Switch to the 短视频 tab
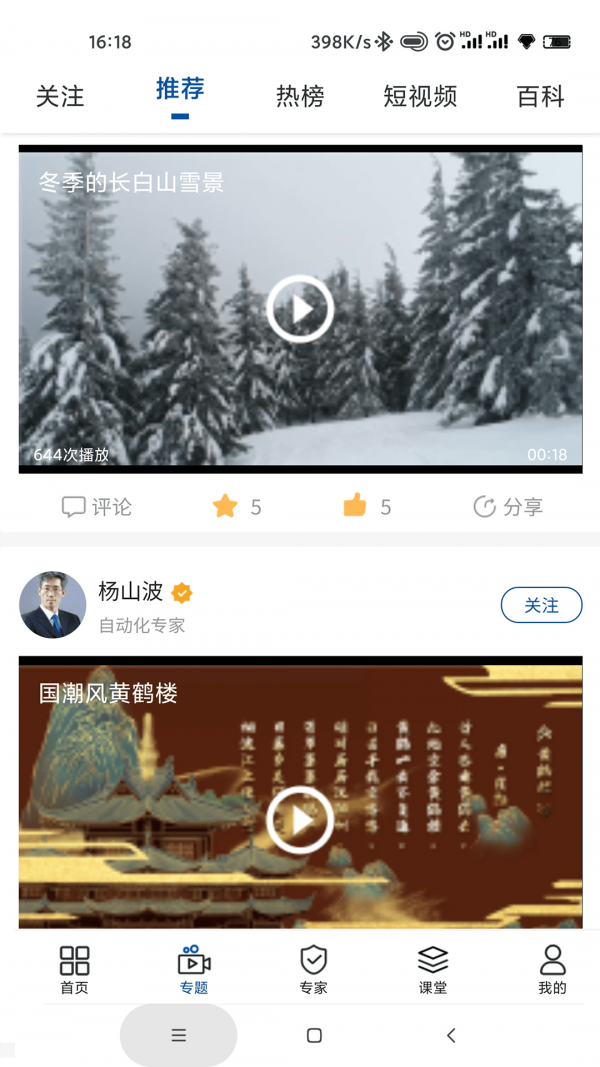Screen dimensions: 600x1067 pos(420,96)
